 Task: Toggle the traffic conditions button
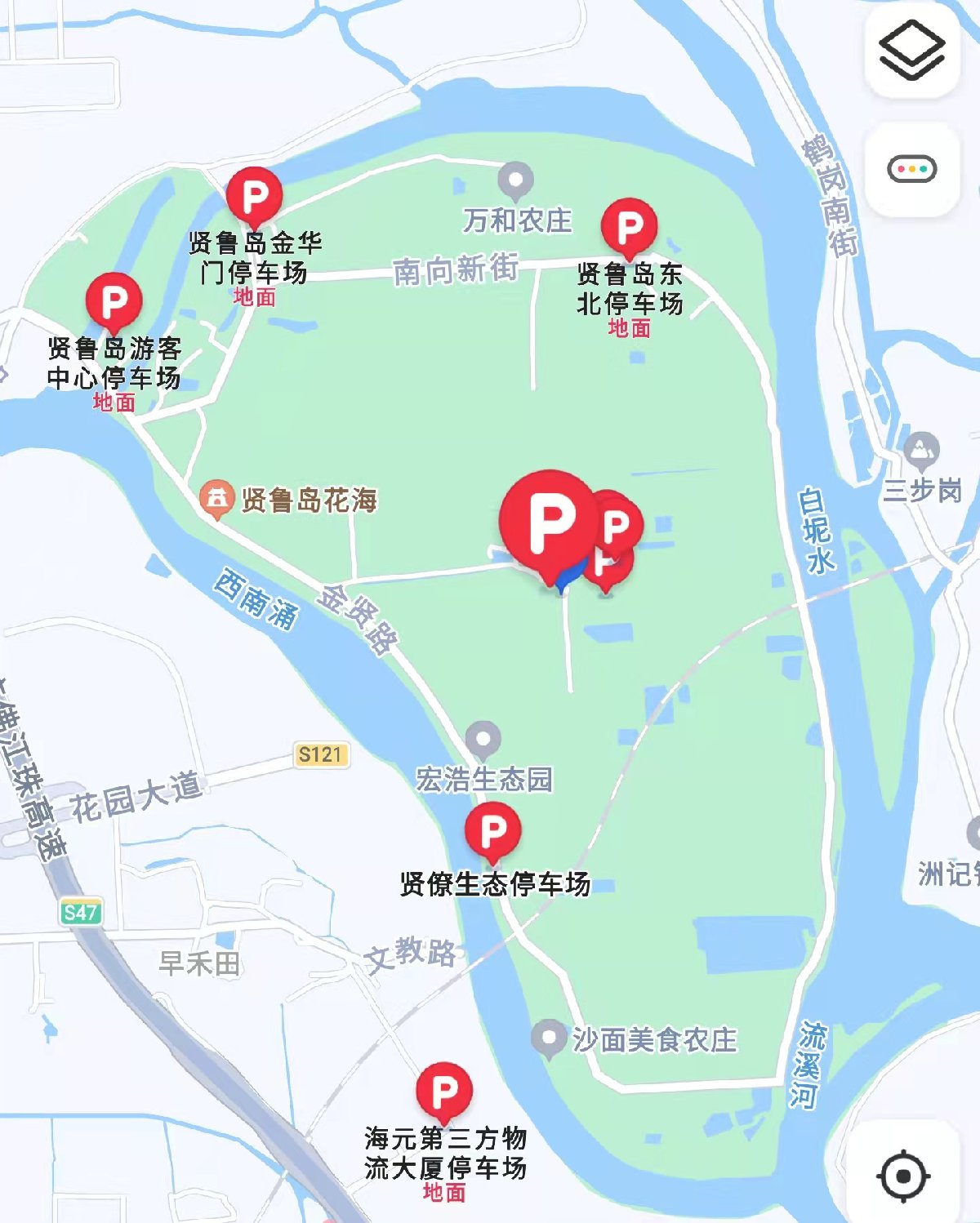coord(911,170)
